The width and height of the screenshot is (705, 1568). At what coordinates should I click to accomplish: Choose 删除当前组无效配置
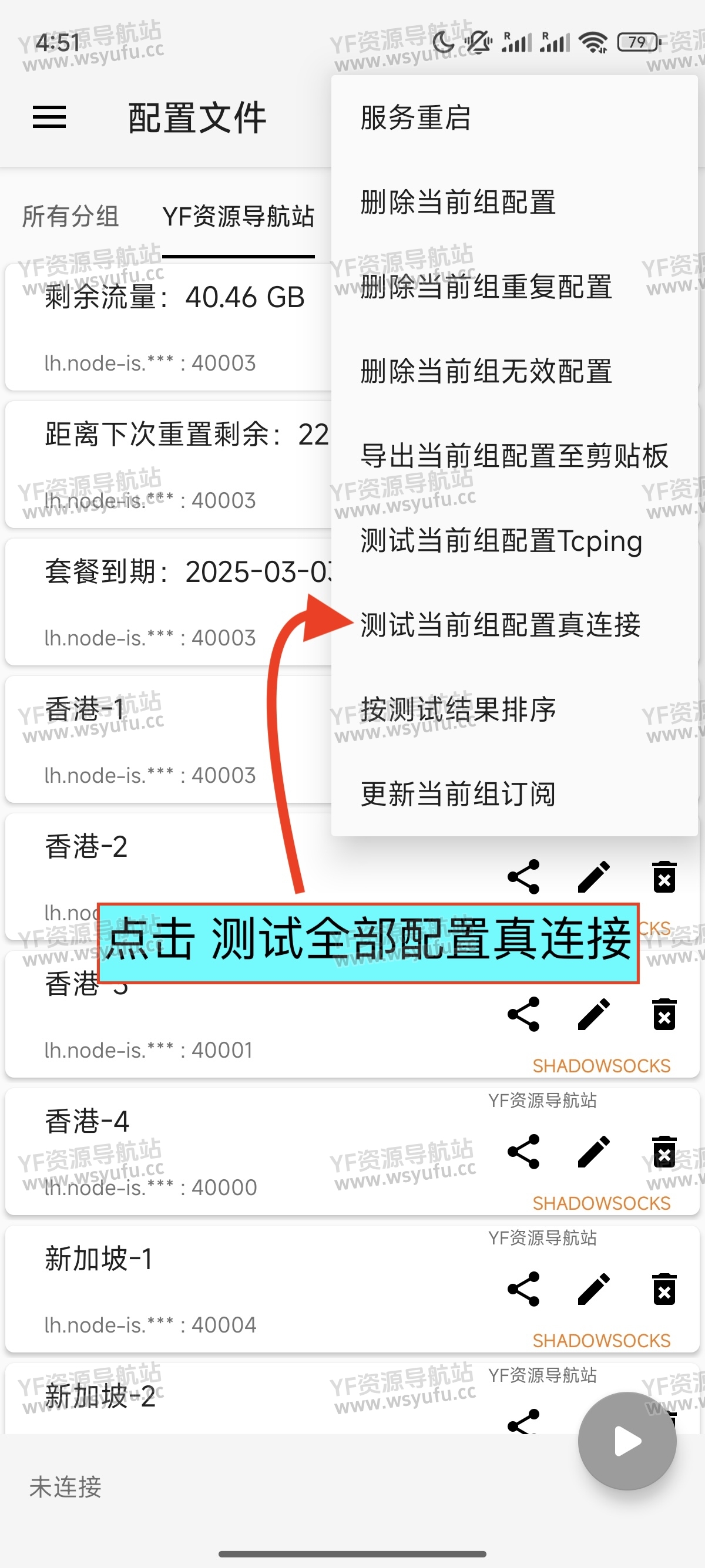coord(486,371)
